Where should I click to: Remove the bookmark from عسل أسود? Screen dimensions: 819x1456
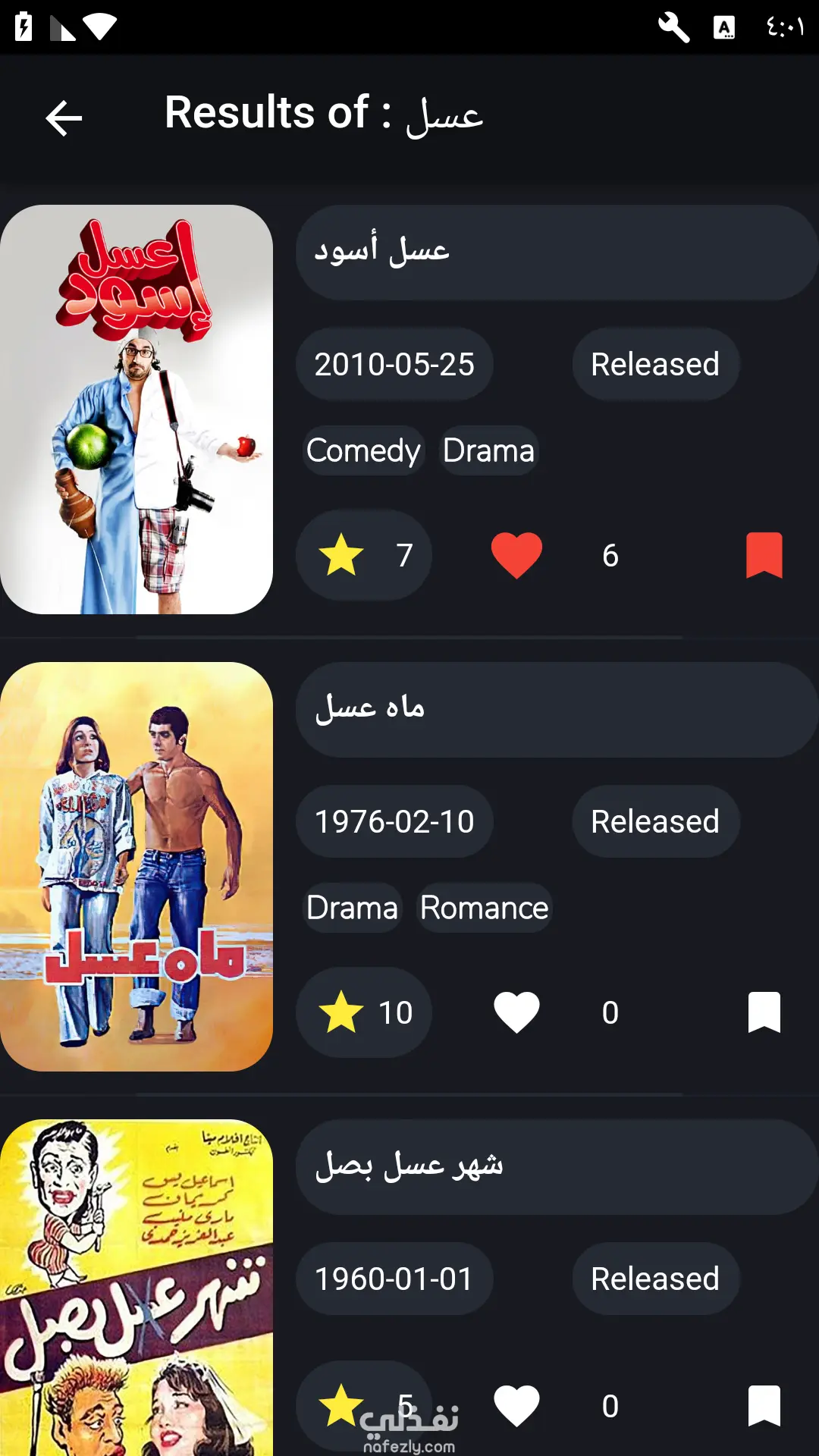764,555
